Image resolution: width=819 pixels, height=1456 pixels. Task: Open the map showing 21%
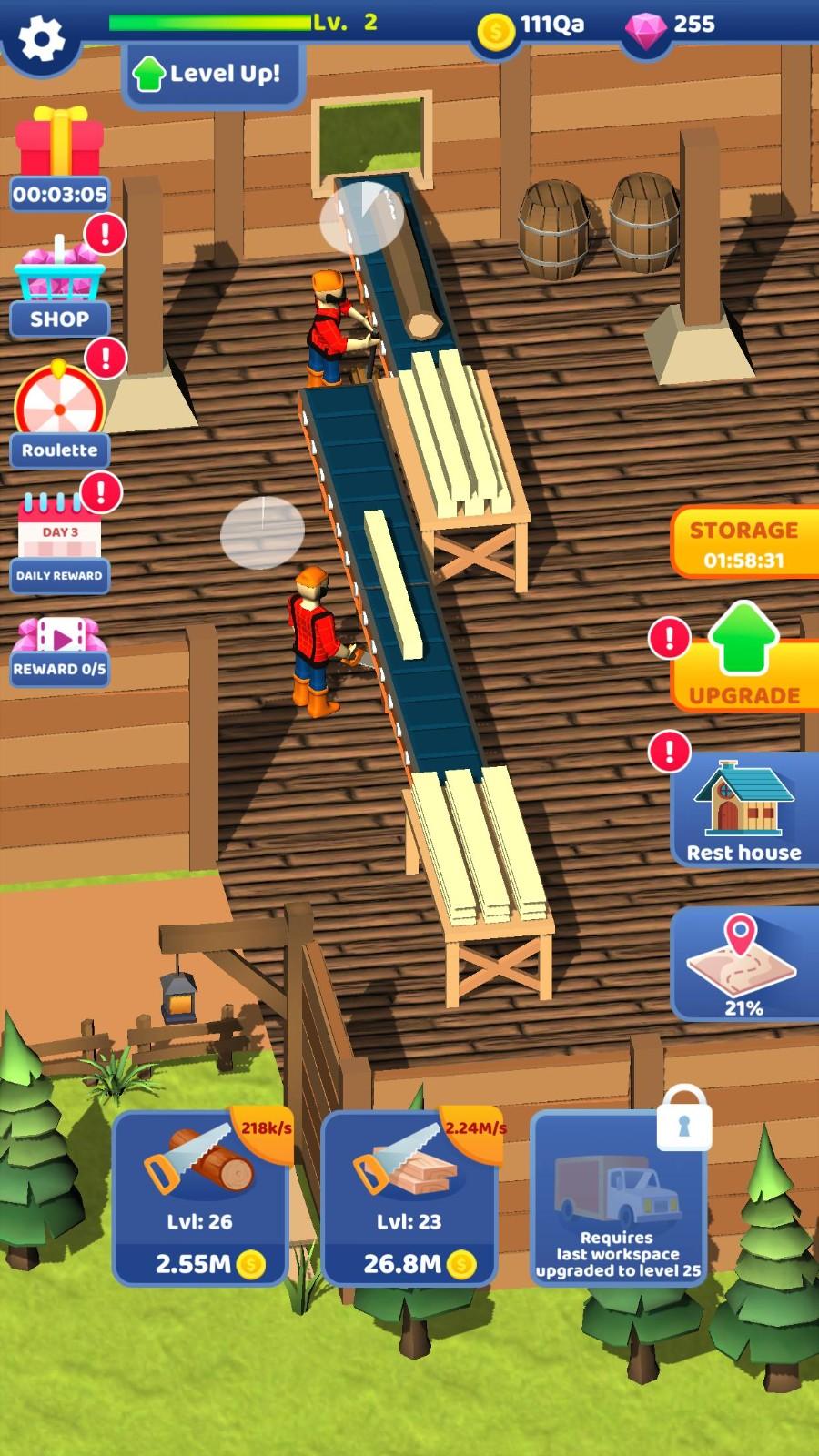coord(744,965)
